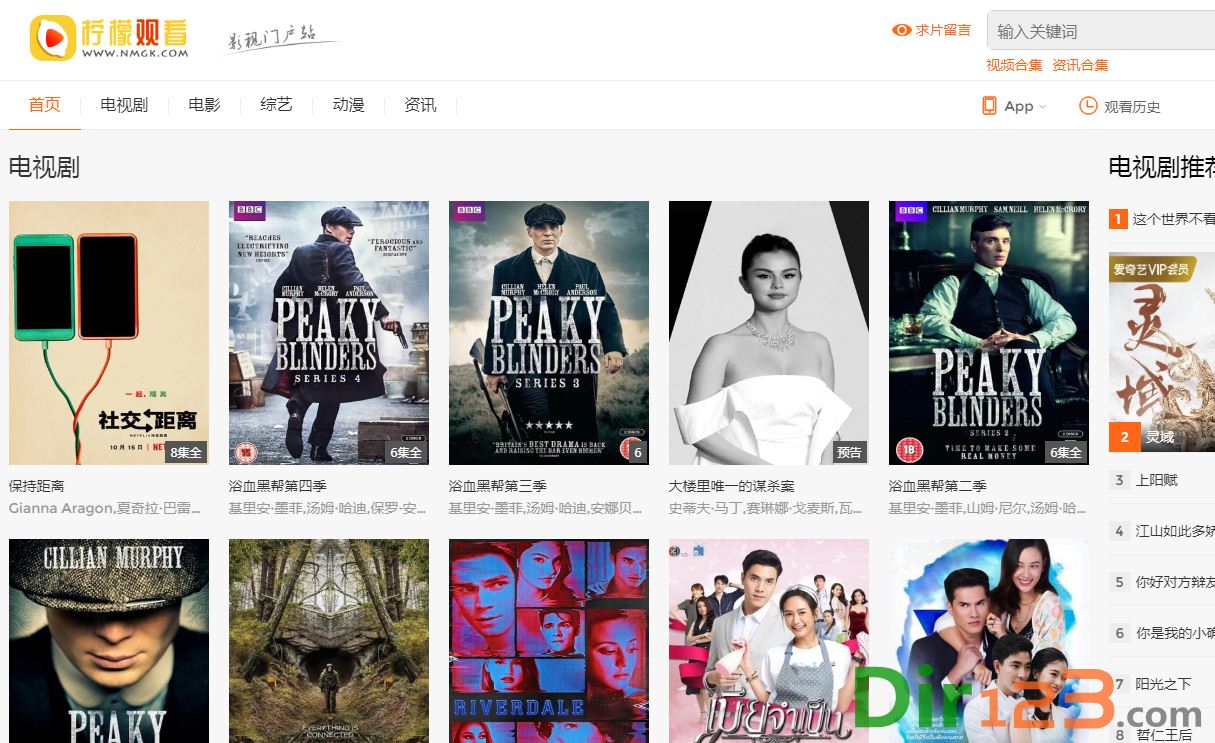
Task: Switch to the 首页 tab
Action: (x=45, y=105)
